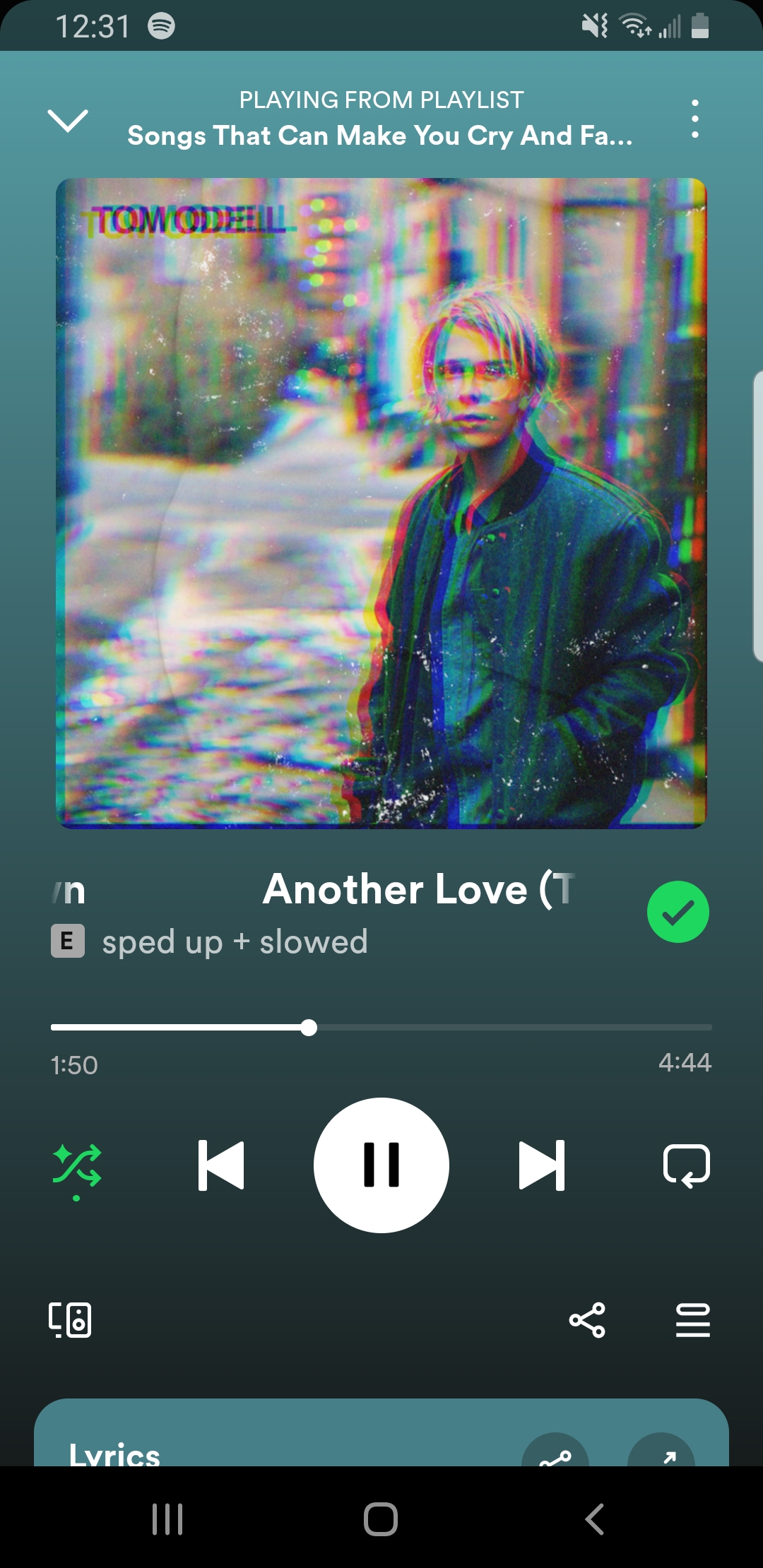The width and height of the screenshot is (763, 1568).
Task: Expand the Lyrics card to fullscreen
Action: click(661, 1452)
